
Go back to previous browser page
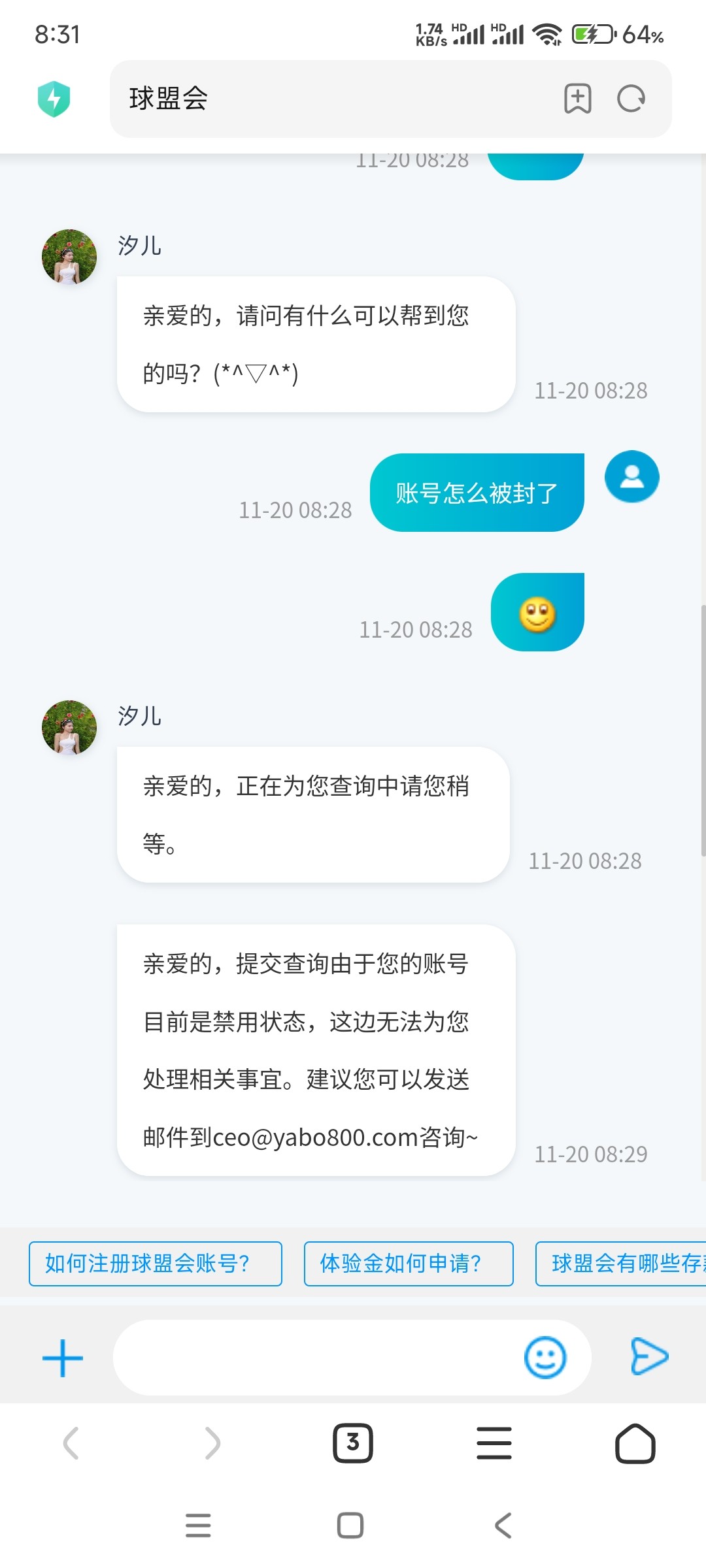tap(71, 1443)
